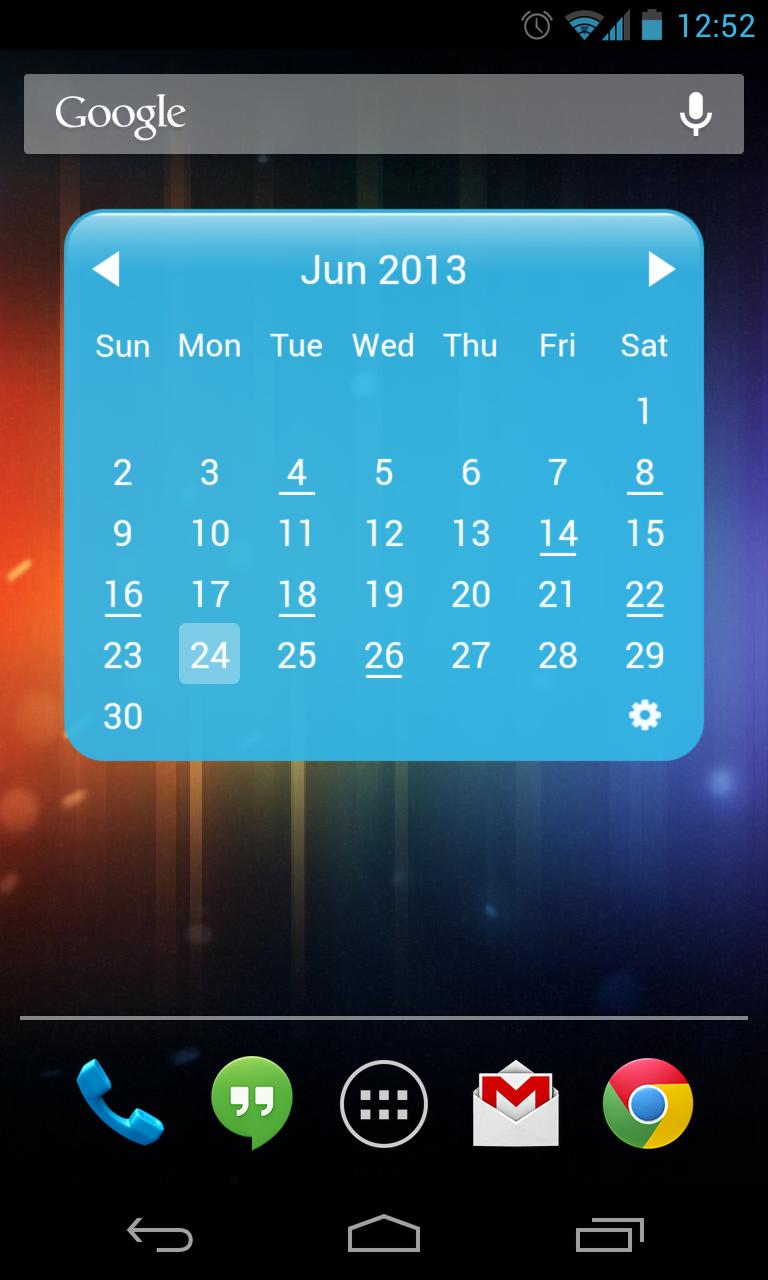Select today's date, June 24
The image size is (768, 1280).
click(x=209, y=655)
